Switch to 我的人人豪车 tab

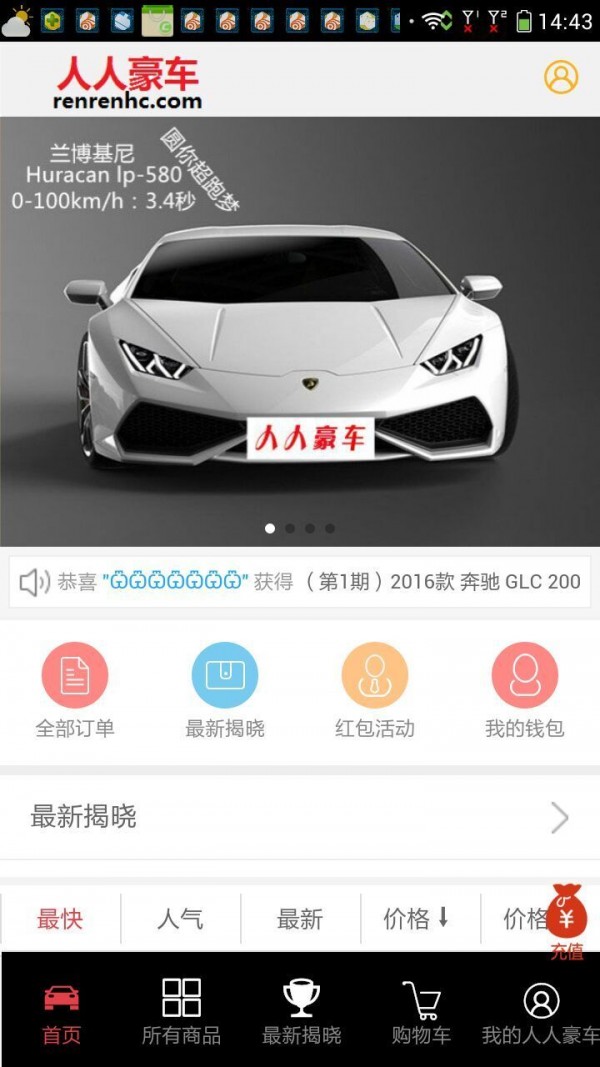pyautogui.click(x=541, y=1013)
